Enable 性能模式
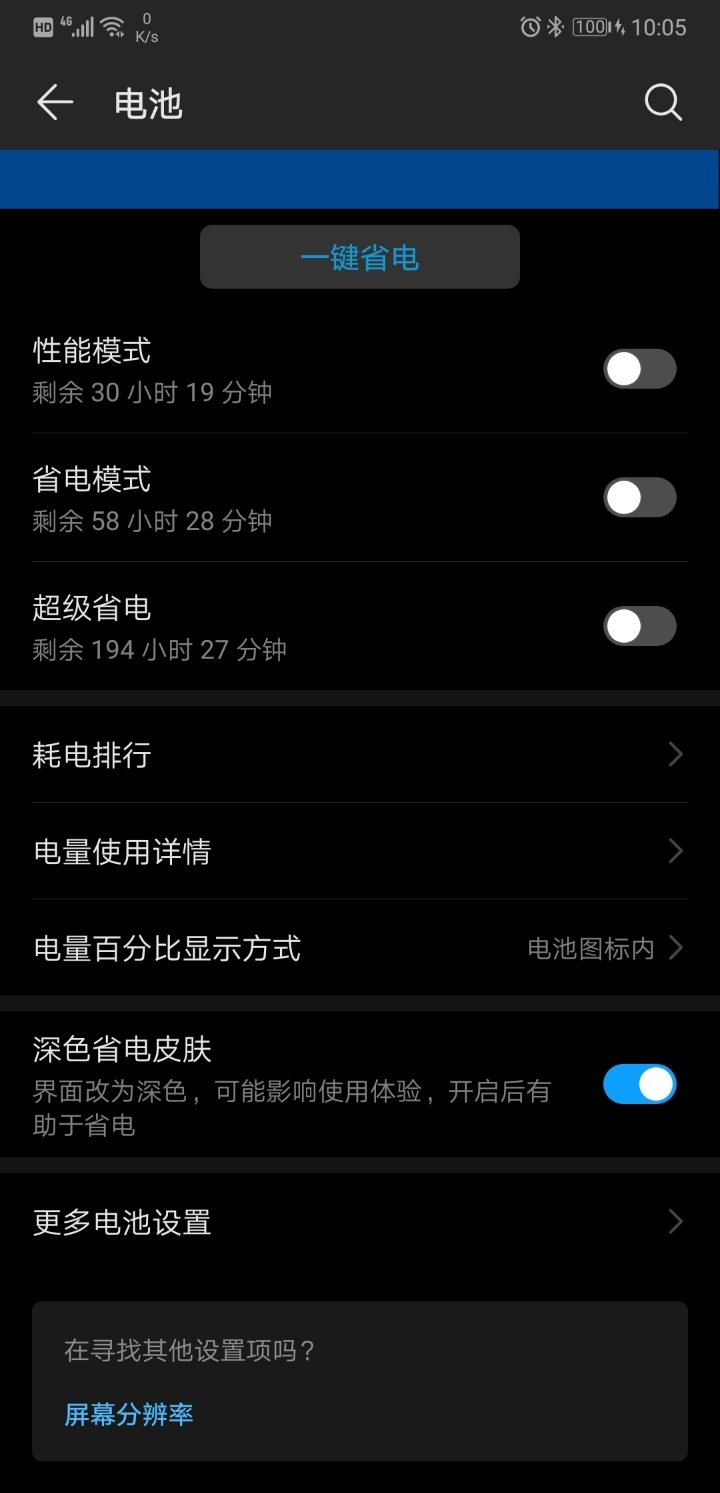 click(x=640, y=369)
